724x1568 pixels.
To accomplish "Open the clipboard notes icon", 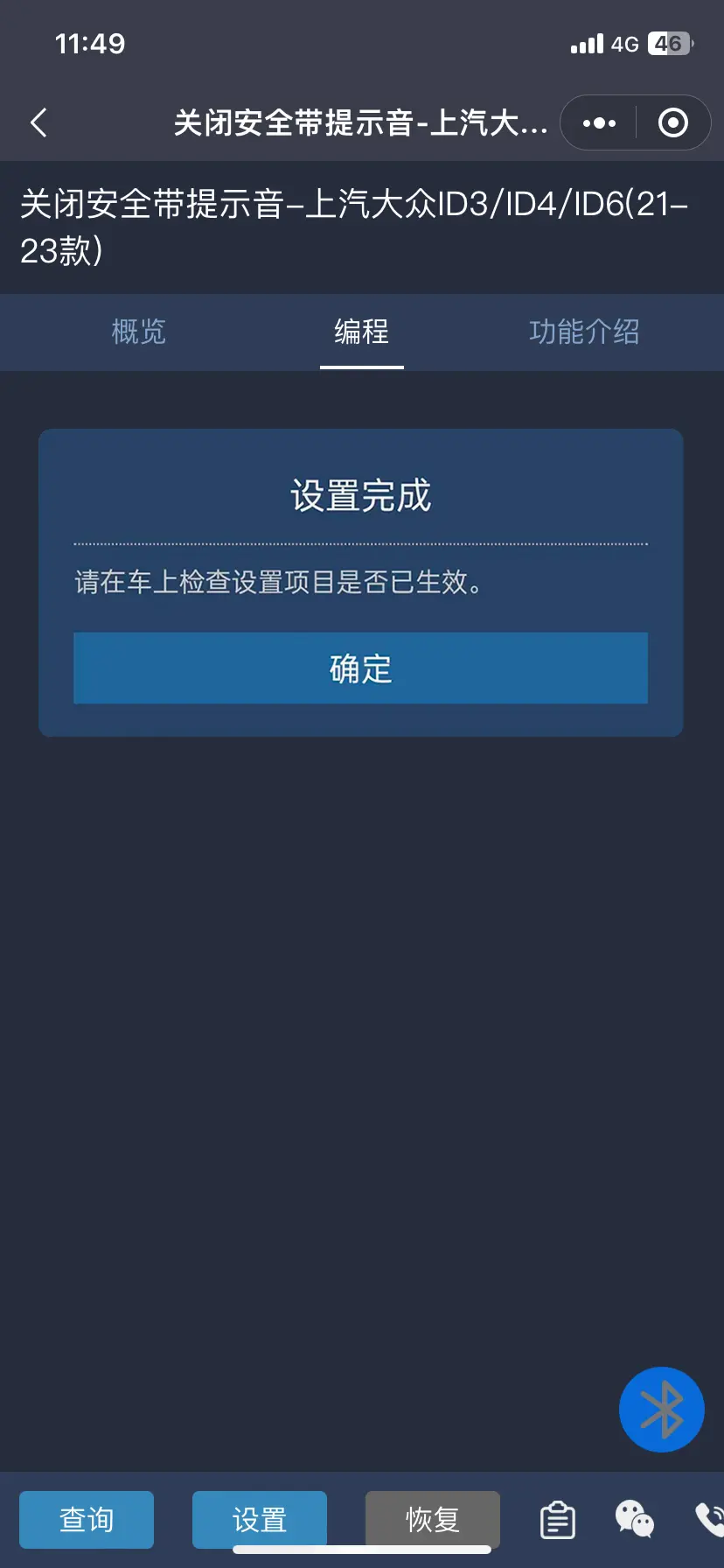I will 558,1520.
